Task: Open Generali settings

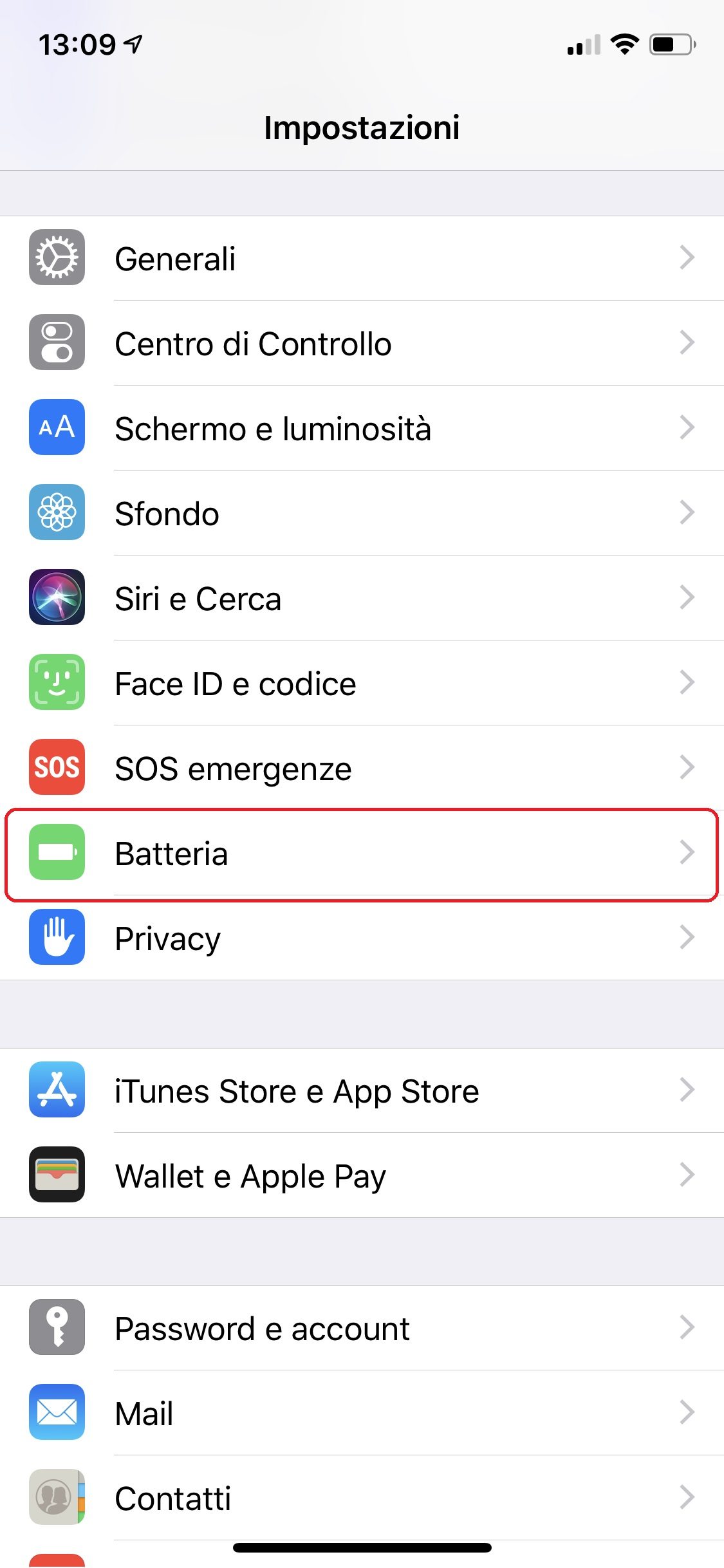Action: pyautogui.click(x=362, y=258)
